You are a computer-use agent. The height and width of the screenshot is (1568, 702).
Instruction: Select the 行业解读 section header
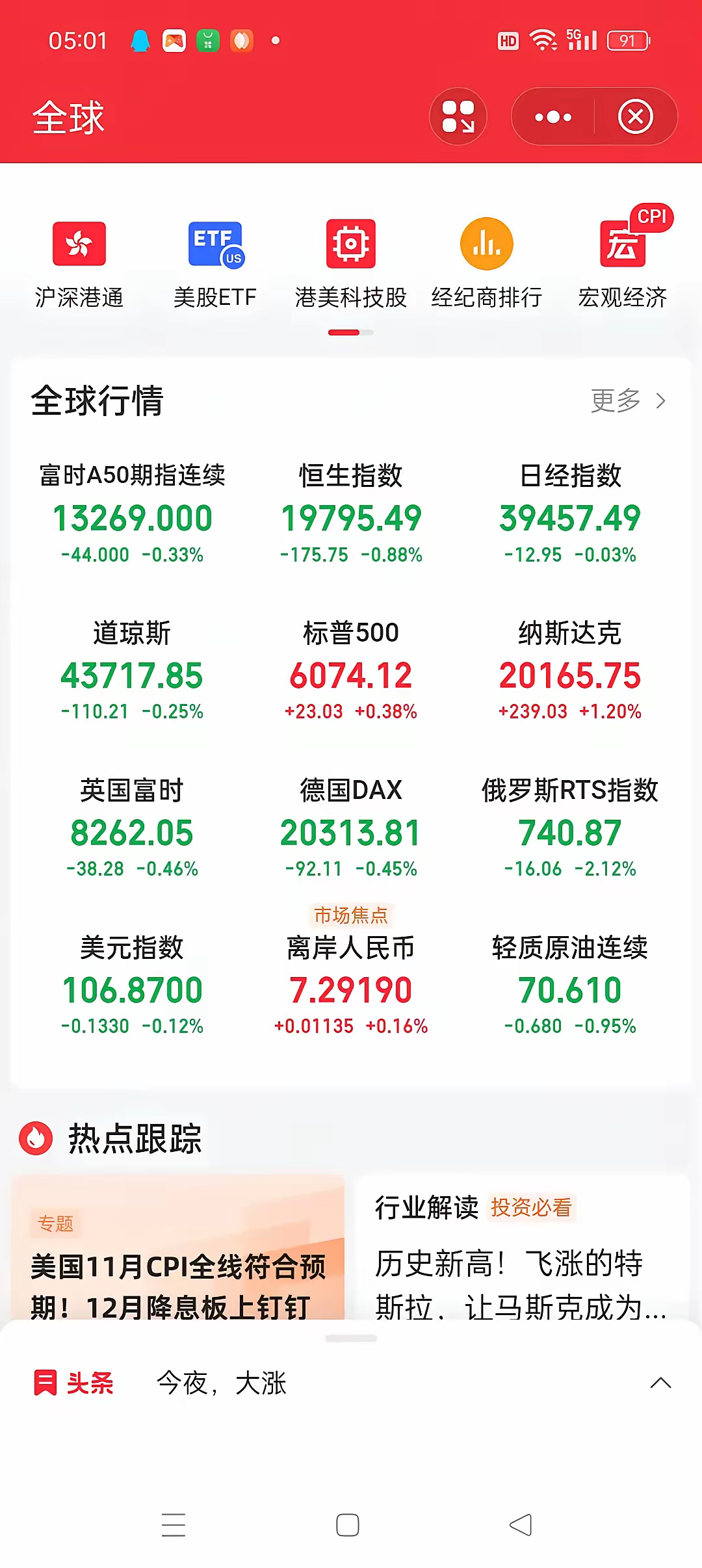point(426,1207)
